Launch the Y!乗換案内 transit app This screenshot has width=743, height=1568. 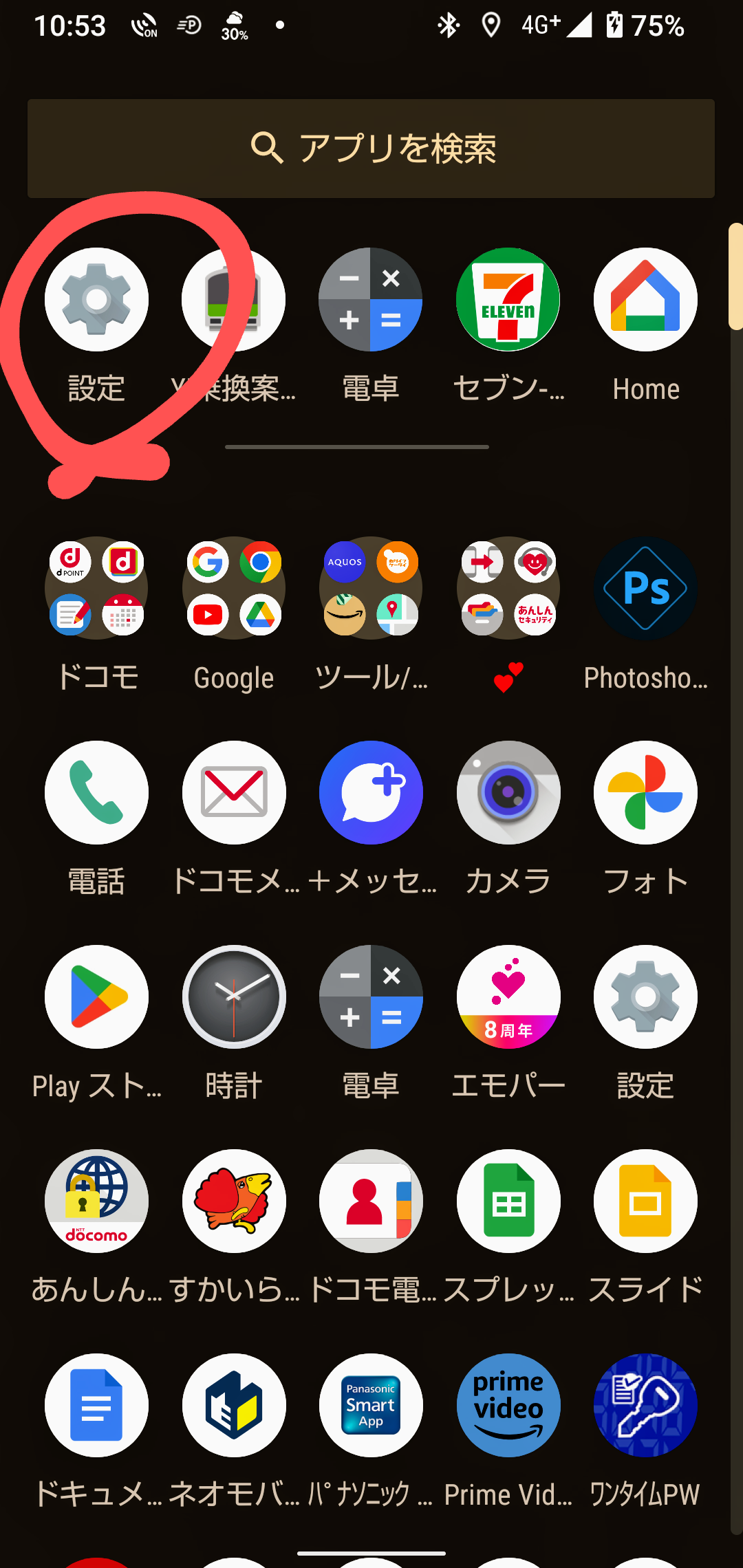click(x=234, y=301)
